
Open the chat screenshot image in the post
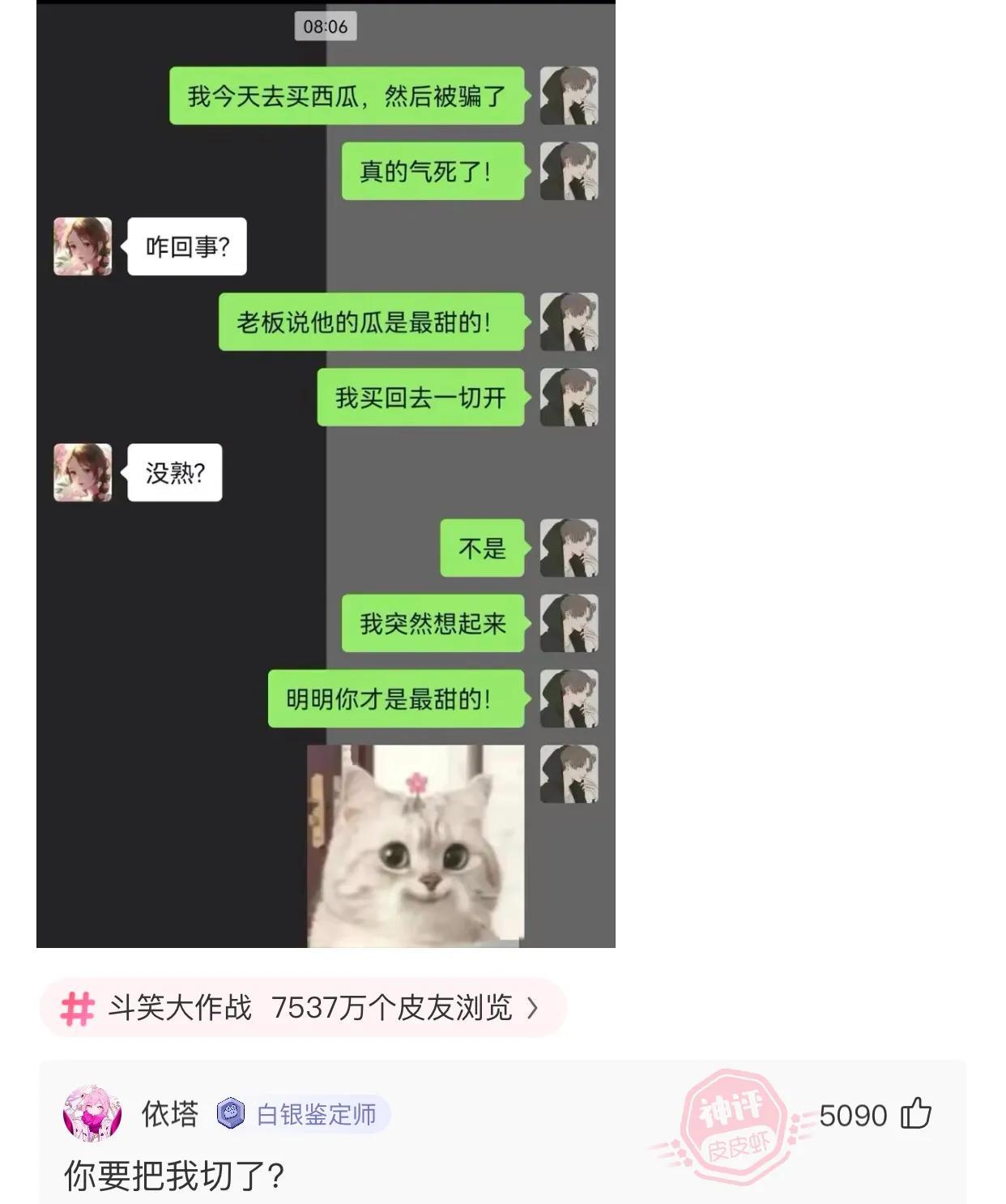coord(326,473)
